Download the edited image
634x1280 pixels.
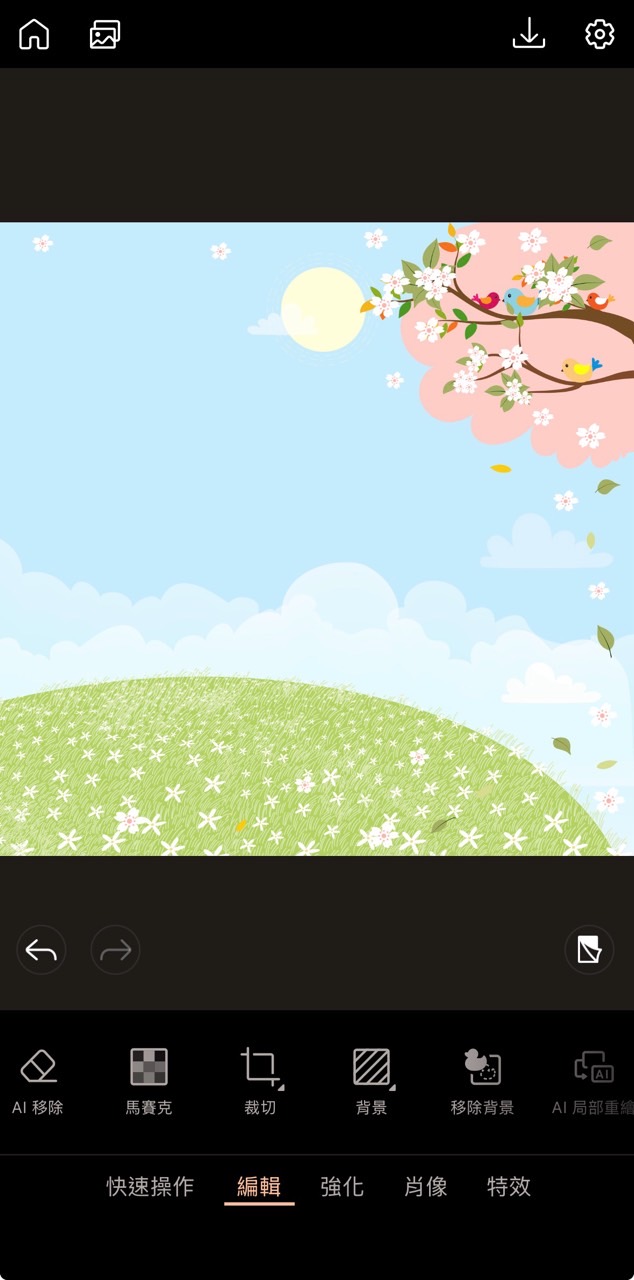pyautogui.click(x=528, y=34)
